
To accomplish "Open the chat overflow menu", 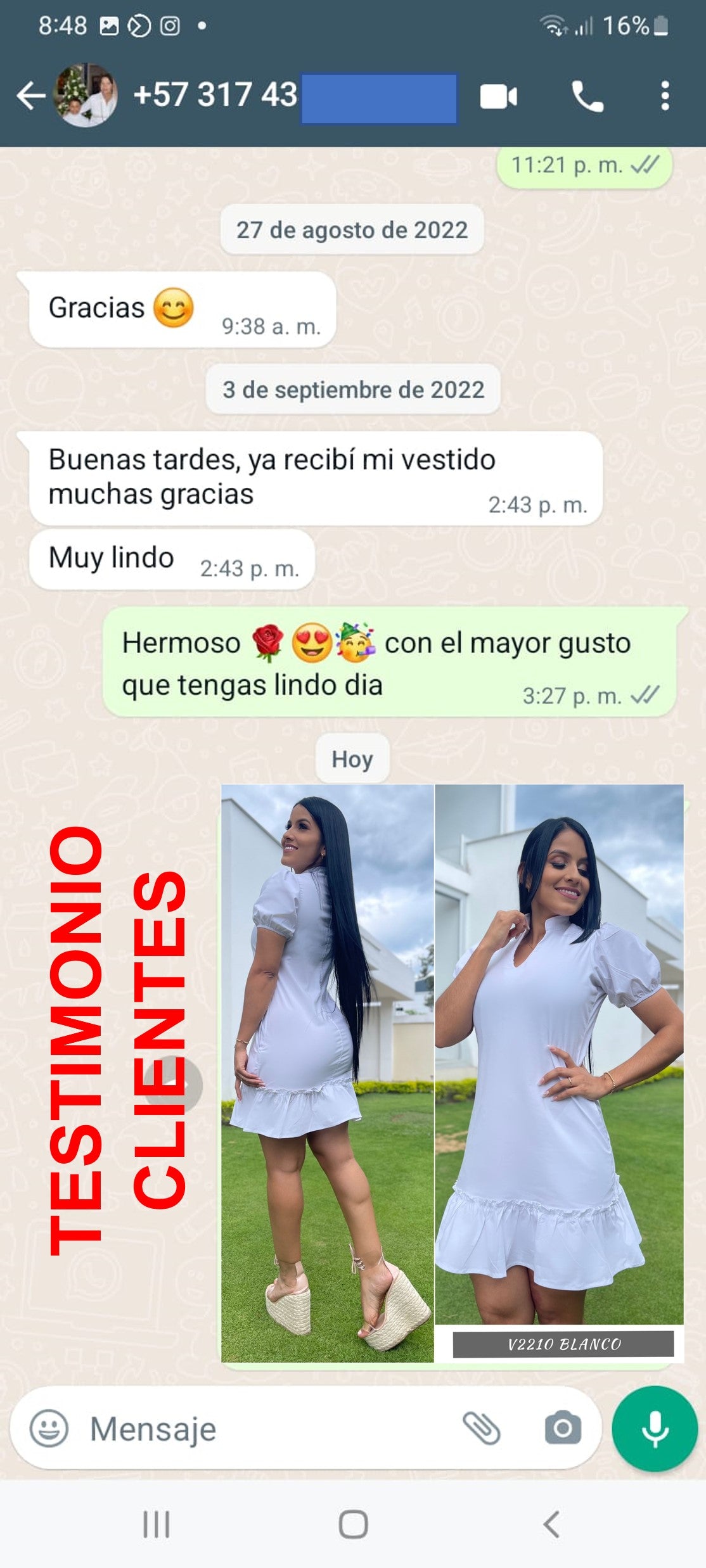I will (664, 96).
